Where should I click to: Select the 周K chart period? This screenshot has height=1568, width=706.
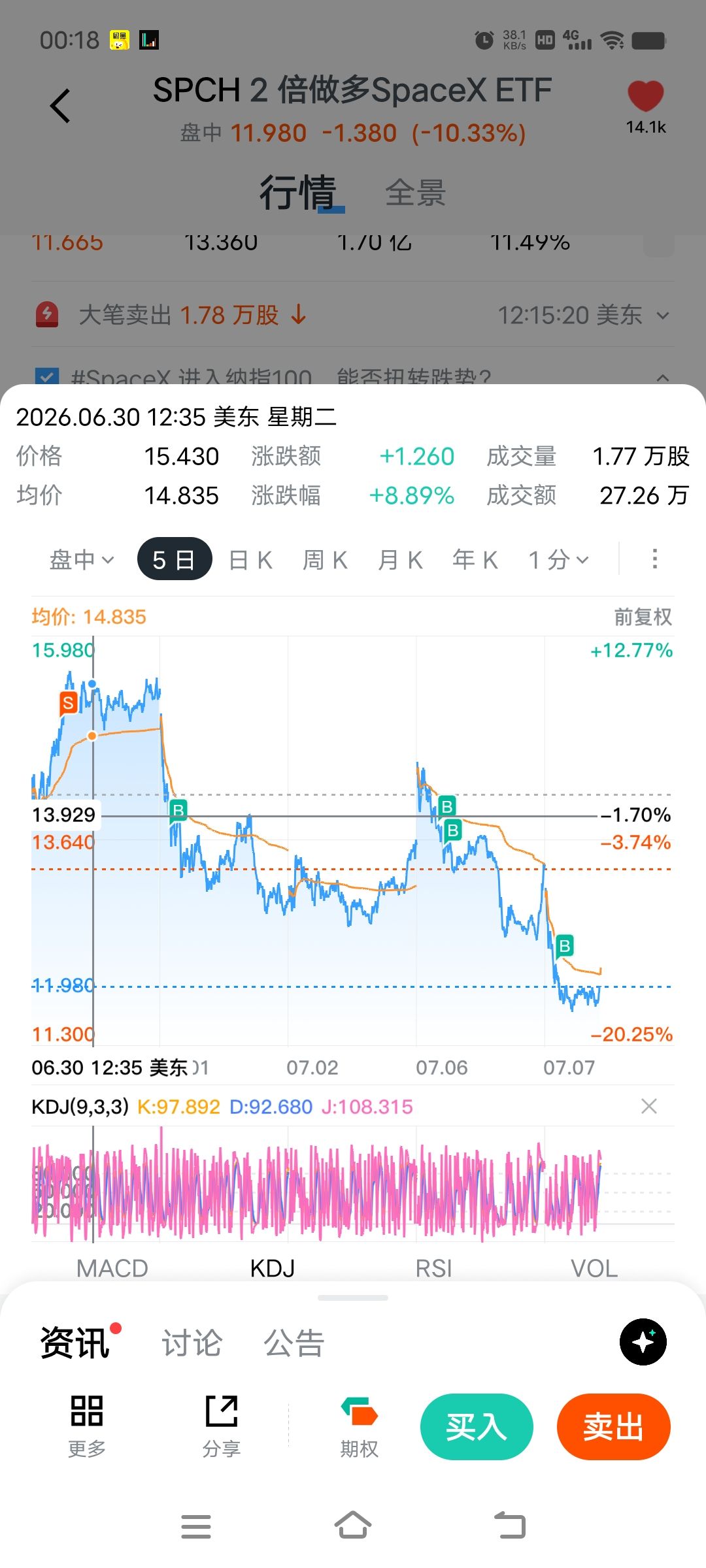[325, 560]
